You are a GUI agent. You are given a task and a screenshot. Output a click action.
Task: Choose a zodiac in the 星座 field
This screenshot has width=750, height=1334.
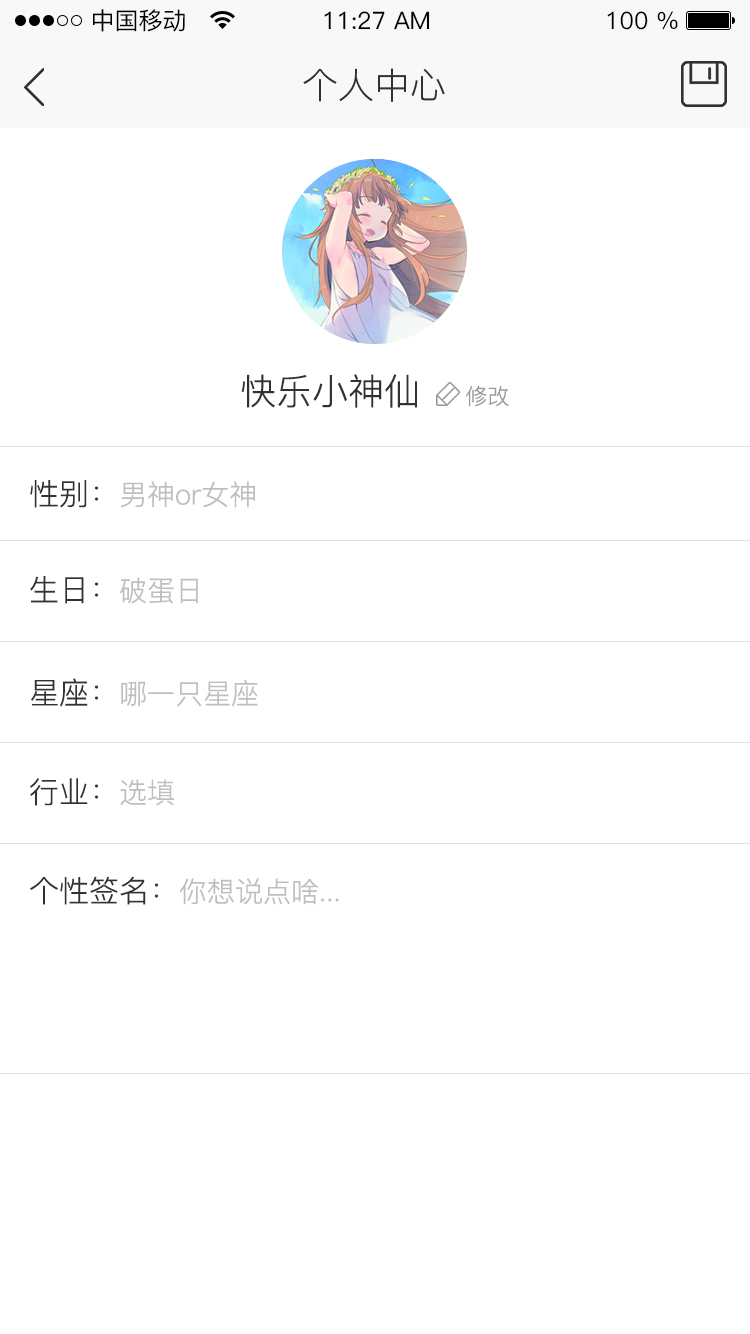tap(375, 692)
